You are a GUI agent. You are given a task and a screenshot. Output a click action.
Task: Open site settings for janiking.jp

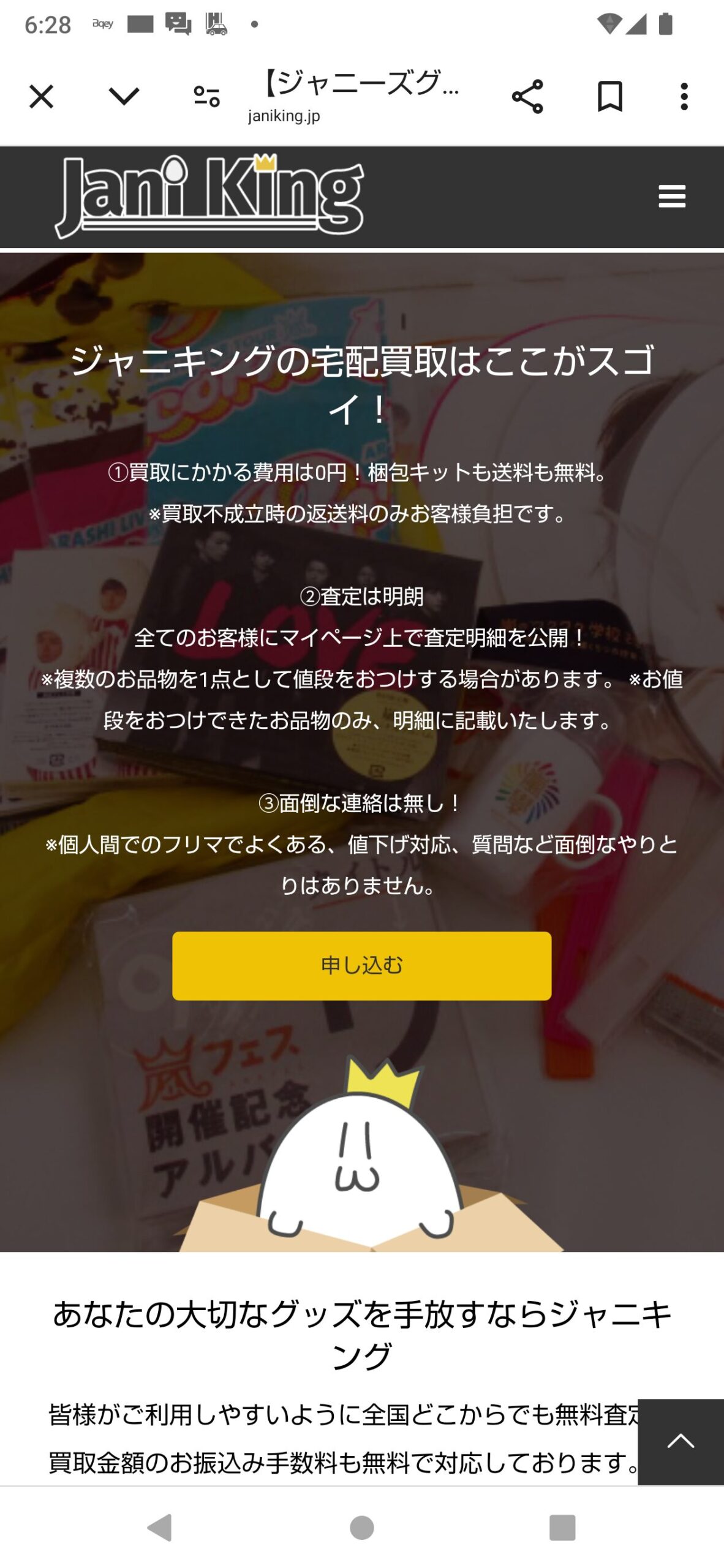[206, 96]
